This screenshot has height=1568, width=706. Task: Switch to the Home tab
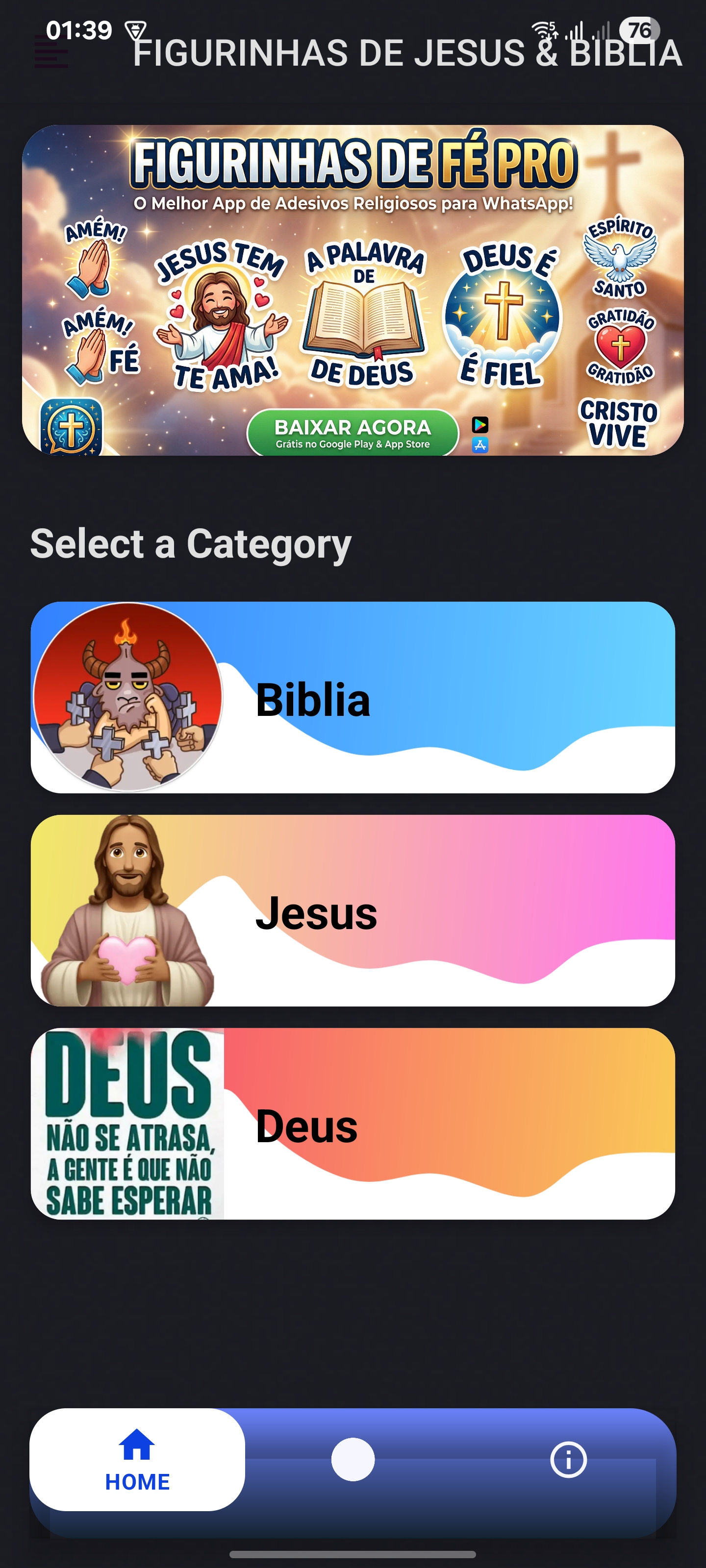[138, 1460]
